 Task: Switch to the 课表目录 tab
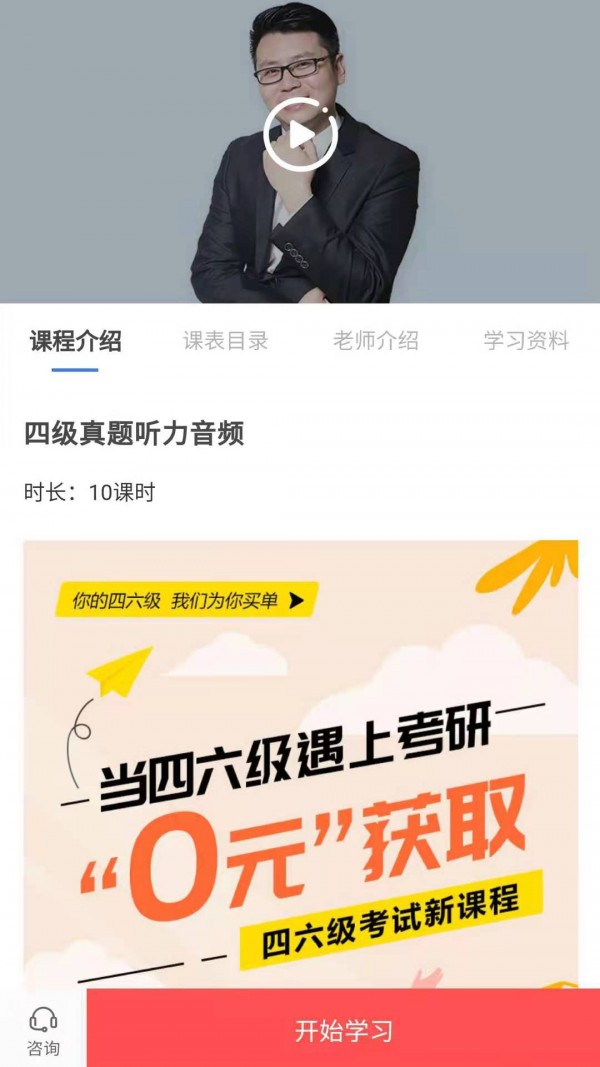[x=226, y=340]
